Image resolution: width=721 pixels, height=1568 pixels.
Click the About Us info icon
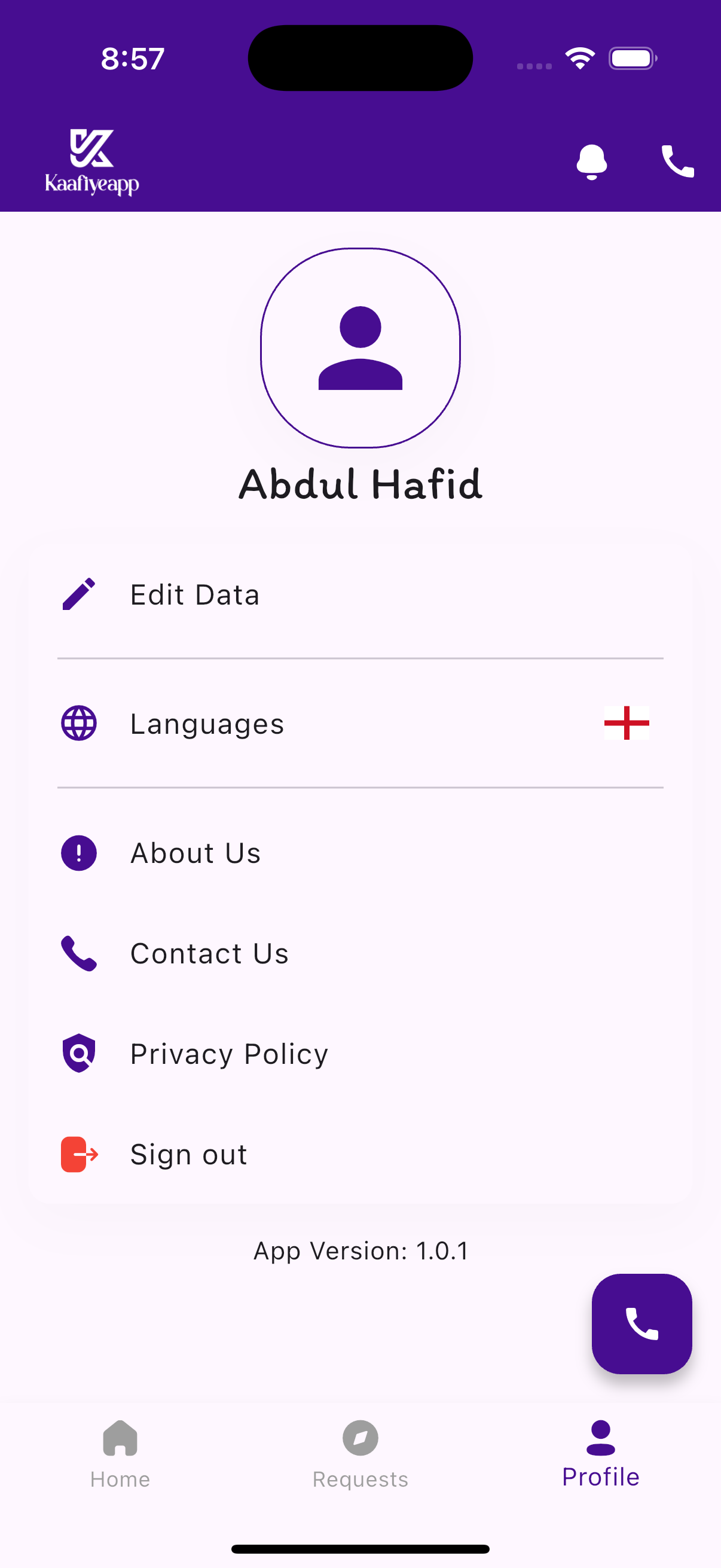[78, 853]
